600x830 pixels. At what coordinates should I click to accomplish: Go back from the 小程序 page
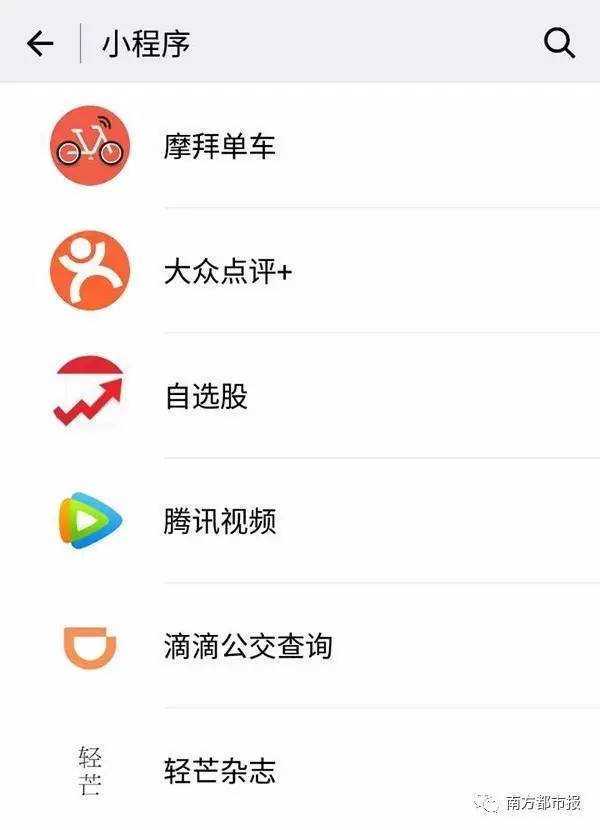[x=40, y=43]
